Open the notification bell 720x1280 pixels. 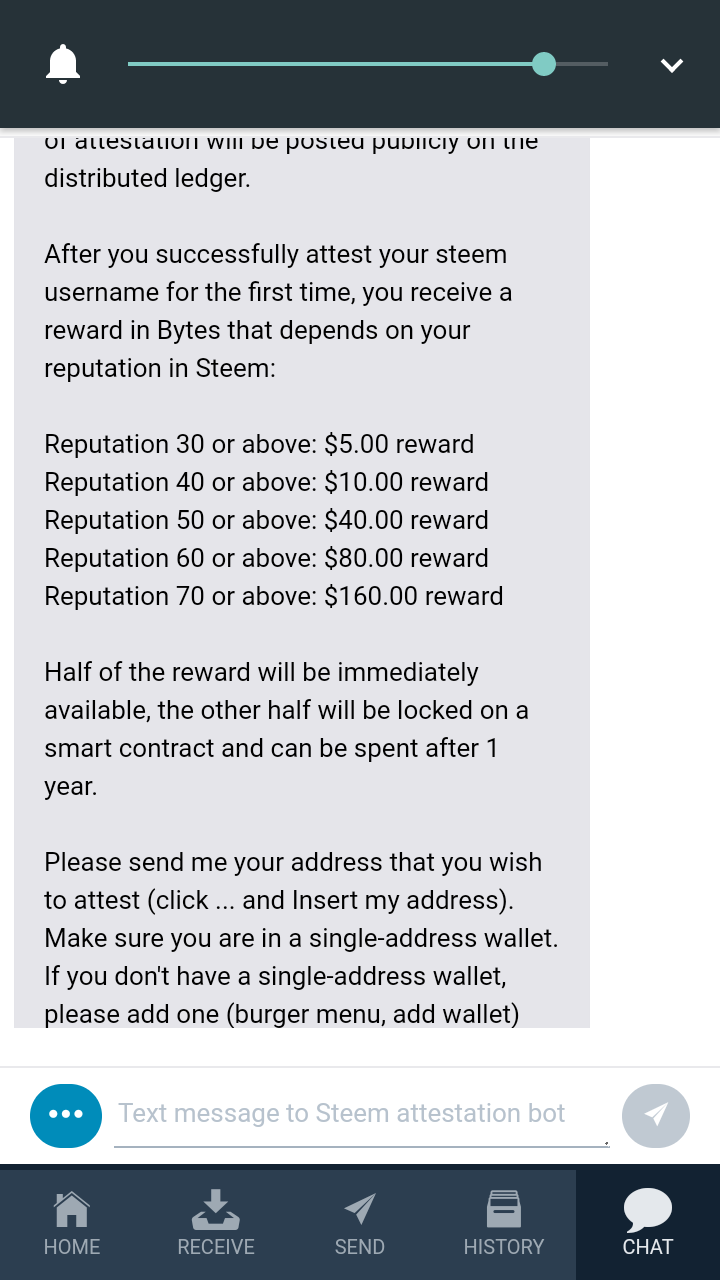click(63, 65)
